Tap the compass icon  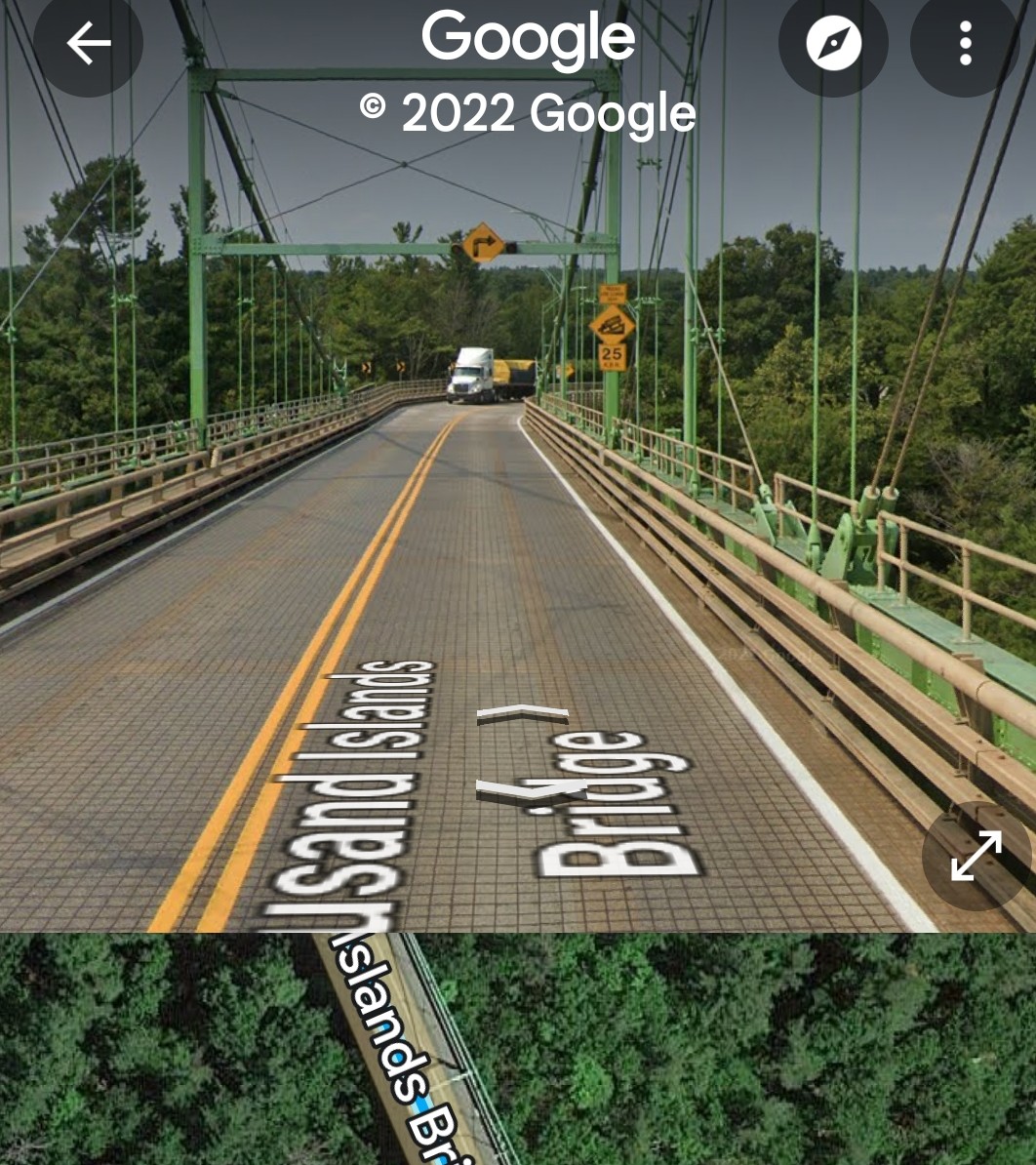tap(833, 44)
